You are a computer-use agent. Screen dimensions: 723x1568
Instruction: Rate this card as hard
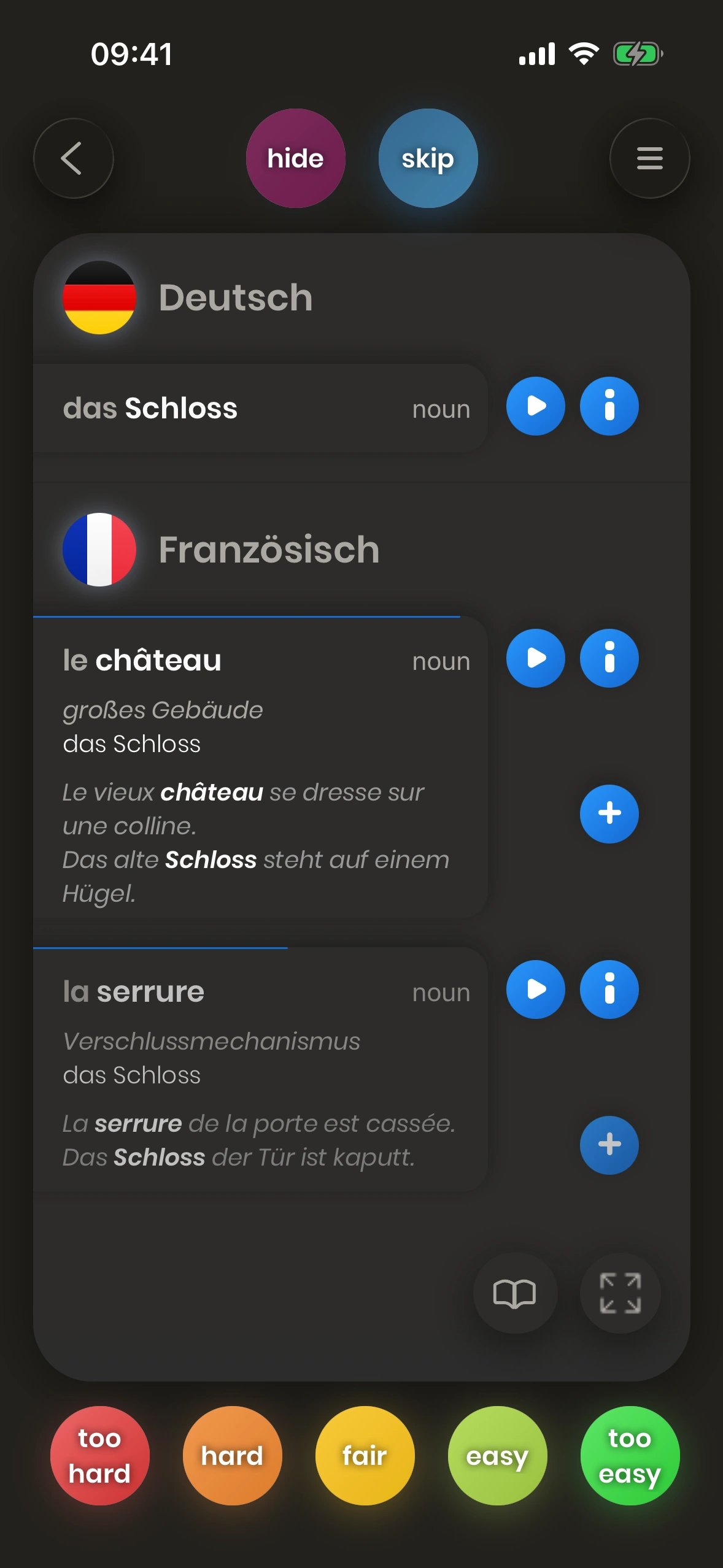coord(232,1455)
